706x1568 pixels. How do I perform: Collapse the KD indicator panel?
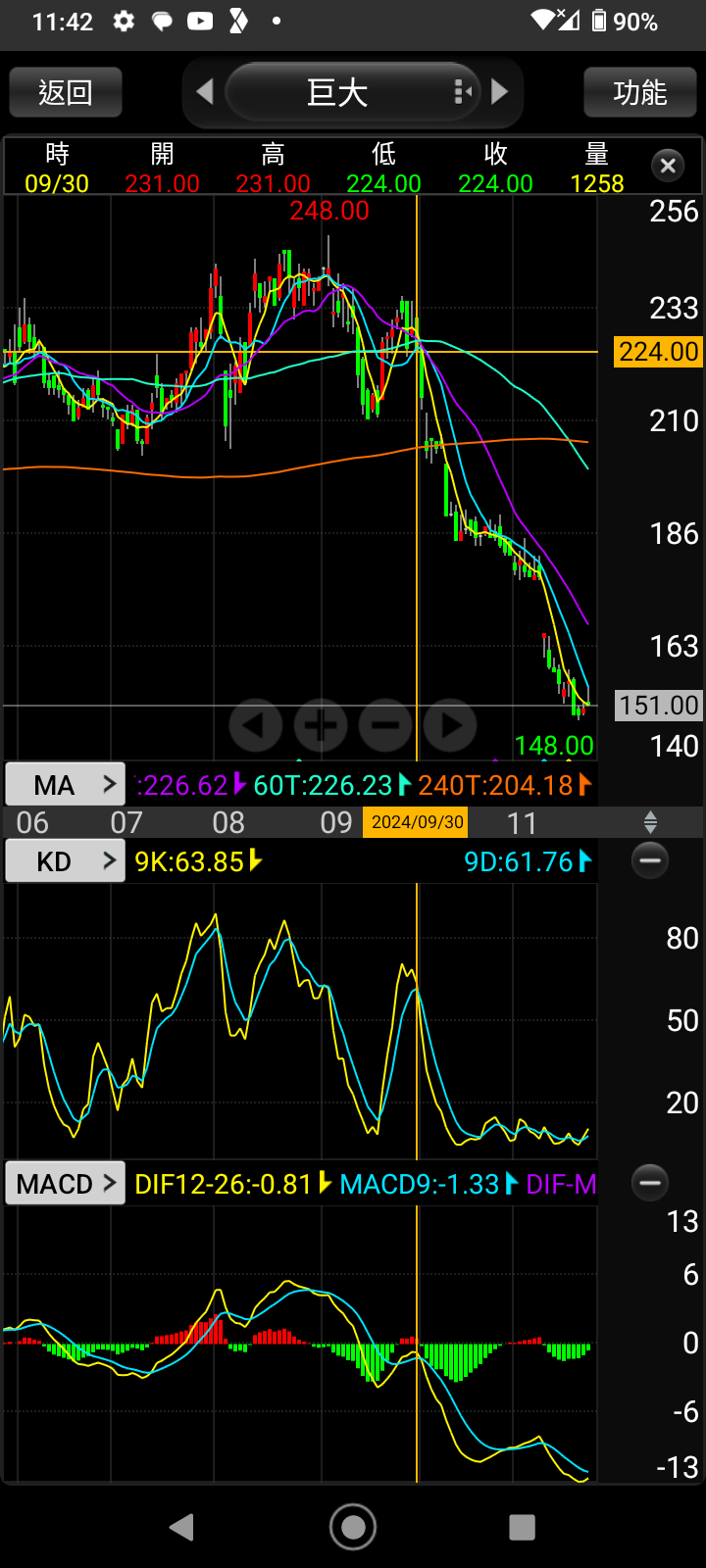649,861
